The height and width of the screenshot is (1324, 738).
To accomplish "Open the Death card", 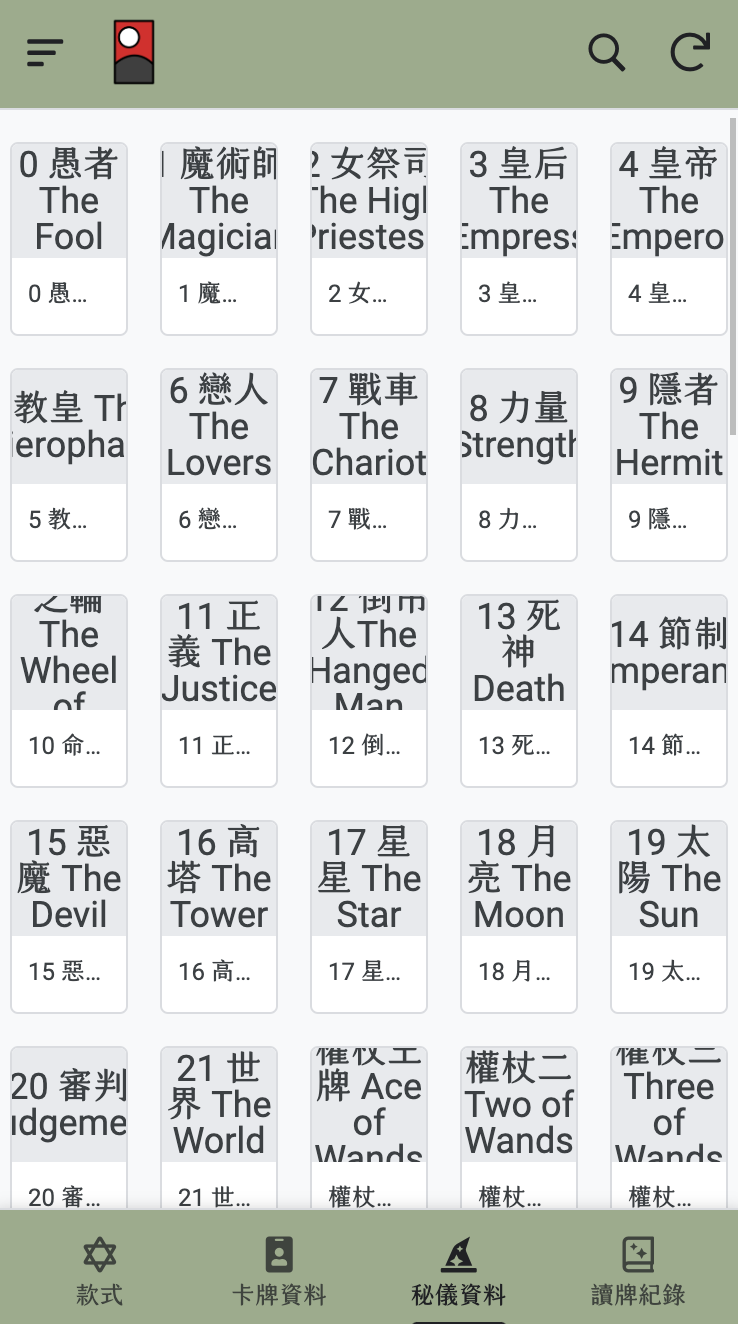I will (519, 690).
